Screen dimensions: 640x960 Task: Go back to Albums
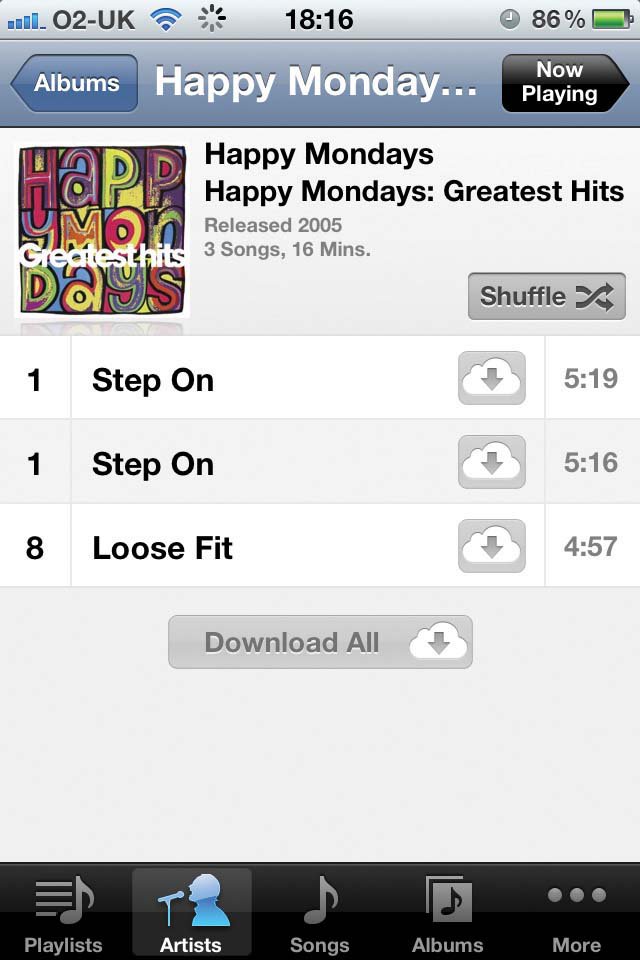tap(75, 83)
